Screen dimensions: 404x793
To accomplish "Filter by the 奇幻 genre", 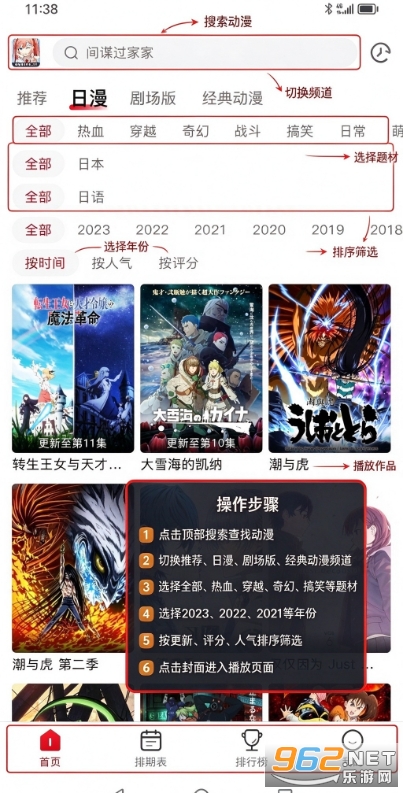I will click(x=196, y=131).
